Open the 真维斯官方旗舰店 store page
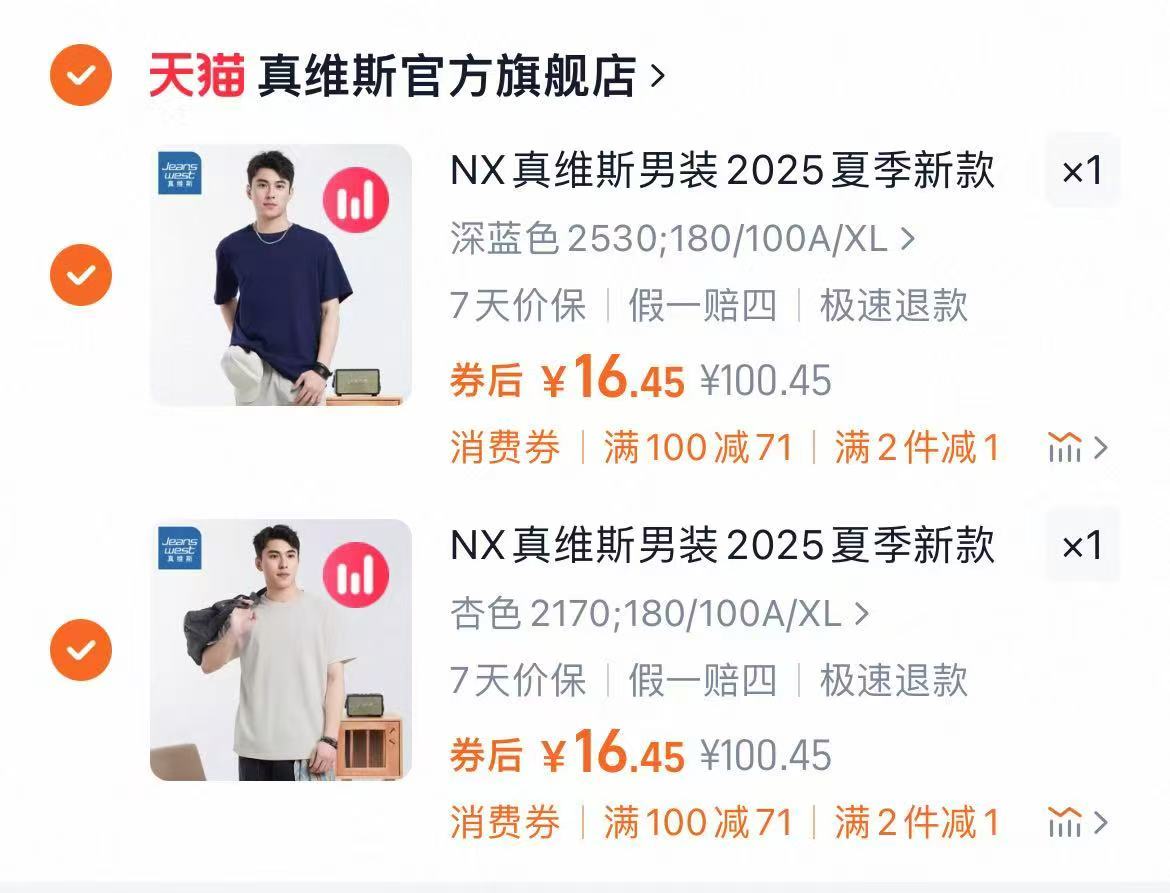Image resolution: width=1170 pixels, height=893 pixels. 446,76
